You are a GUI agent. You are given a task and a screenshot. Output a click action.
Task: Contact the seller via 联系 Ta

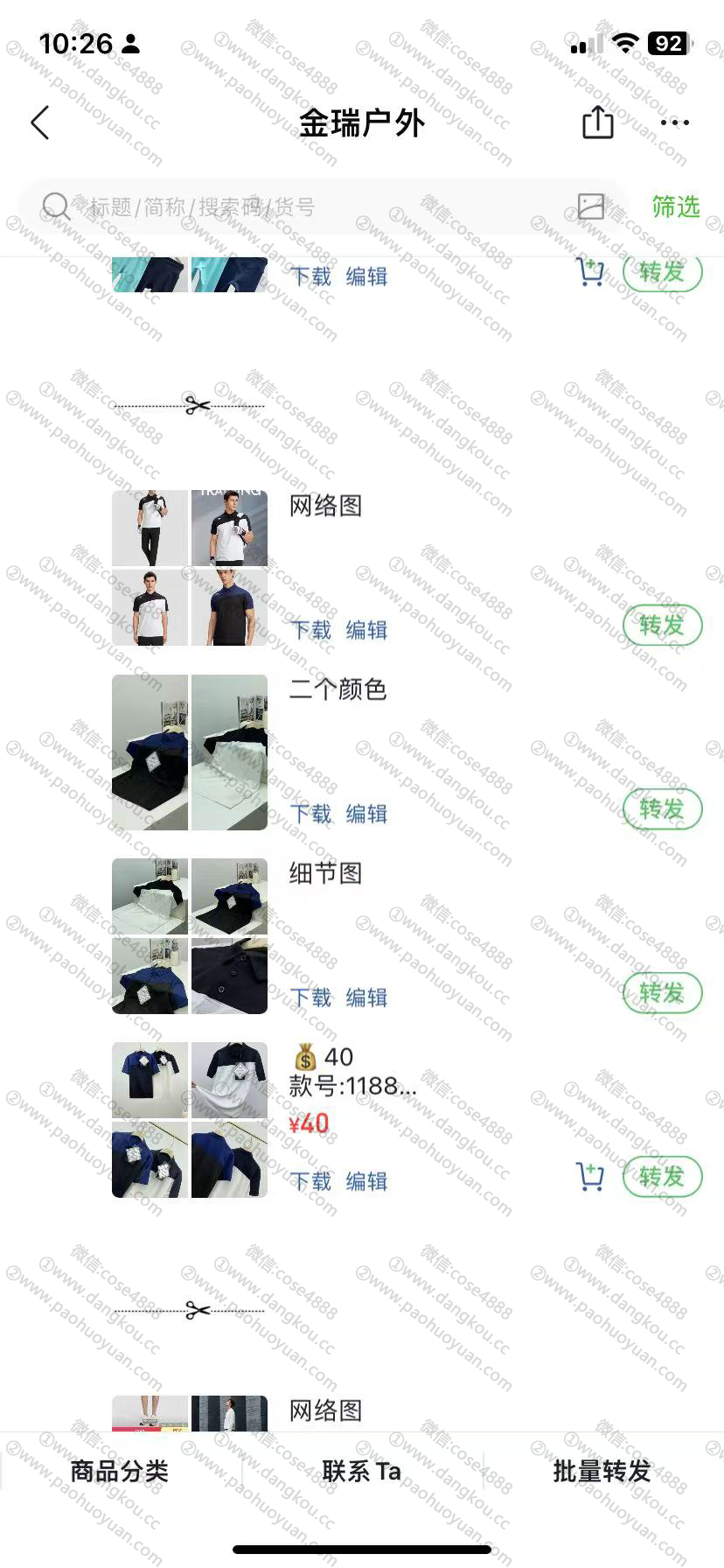click(361, 1471)
